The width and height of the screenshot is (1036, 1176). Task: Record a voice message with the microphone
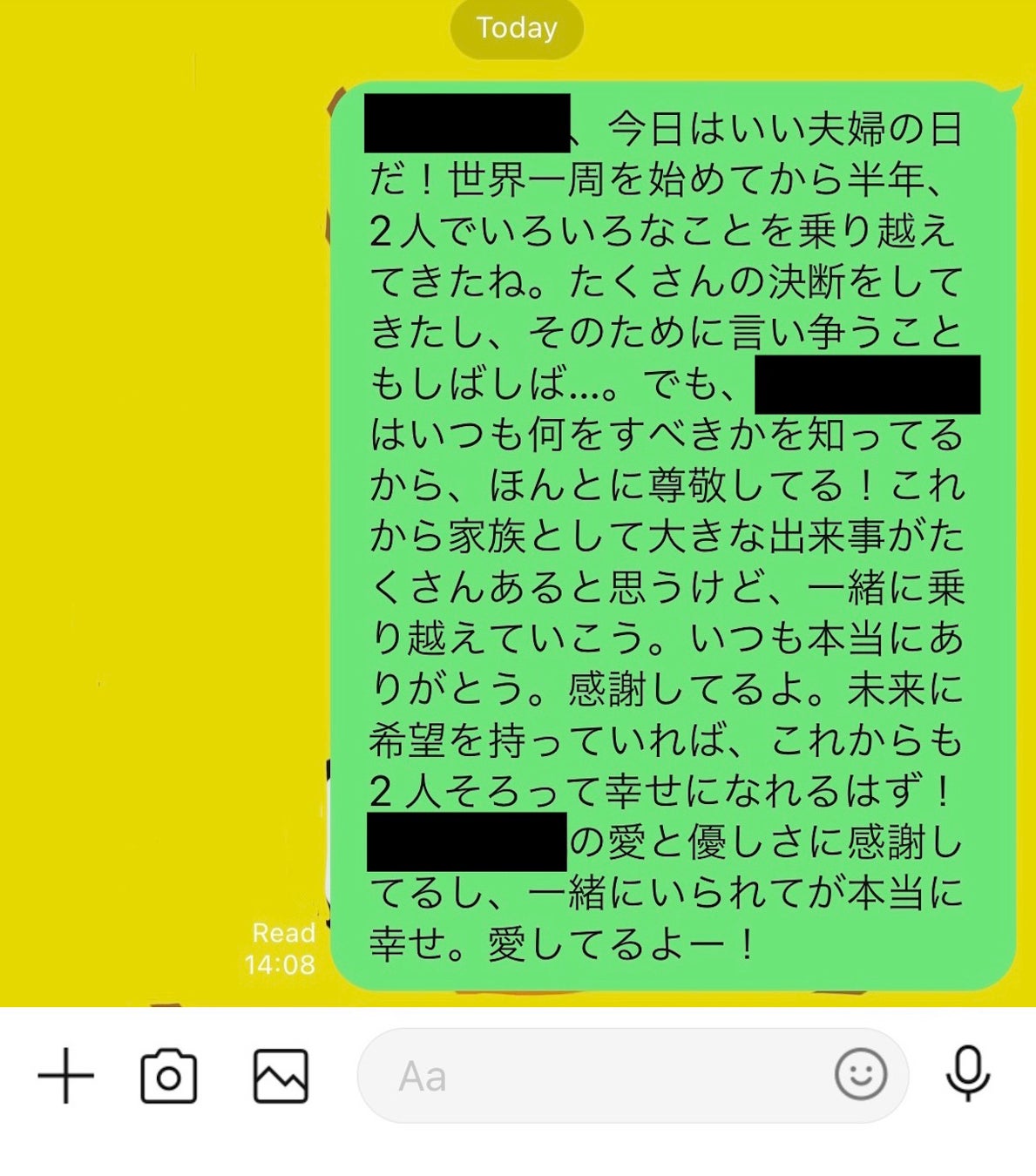968,1074
